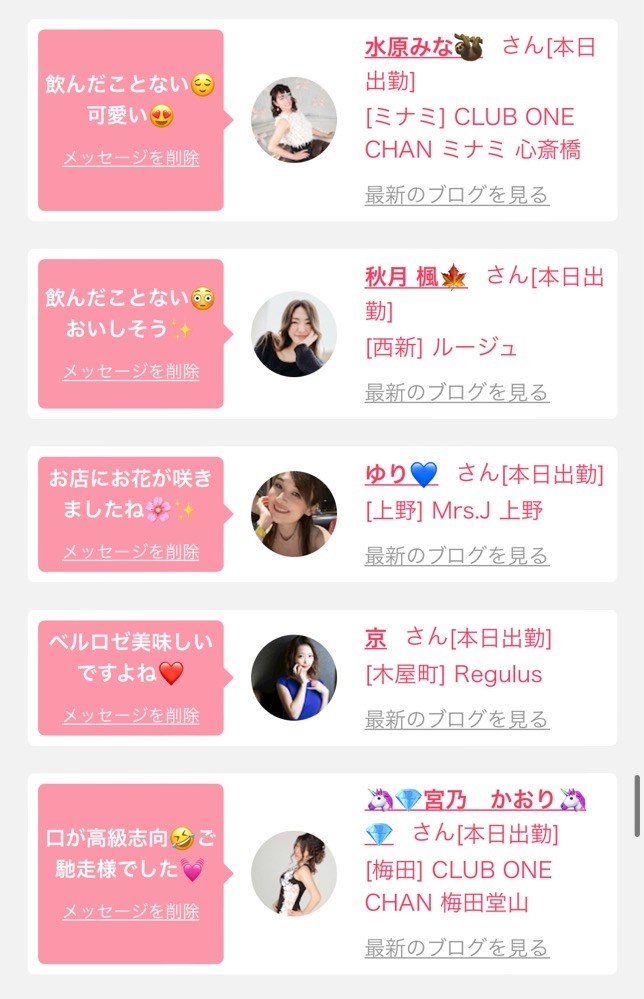View 秋月 楓's latest blog
Viewport: 644px width, 999px height.
457,393
